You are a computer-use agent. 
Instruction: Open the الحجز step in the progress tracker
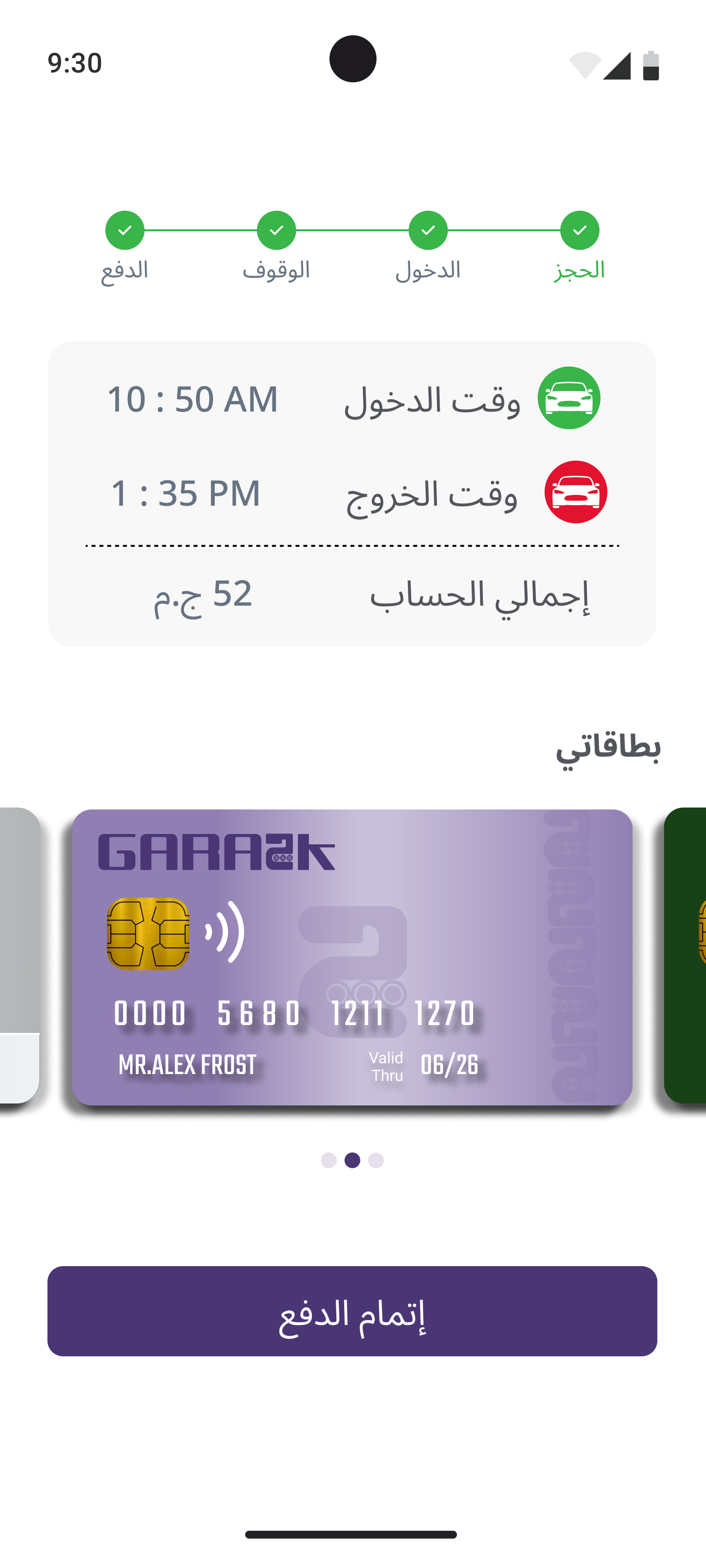[580, 231]
